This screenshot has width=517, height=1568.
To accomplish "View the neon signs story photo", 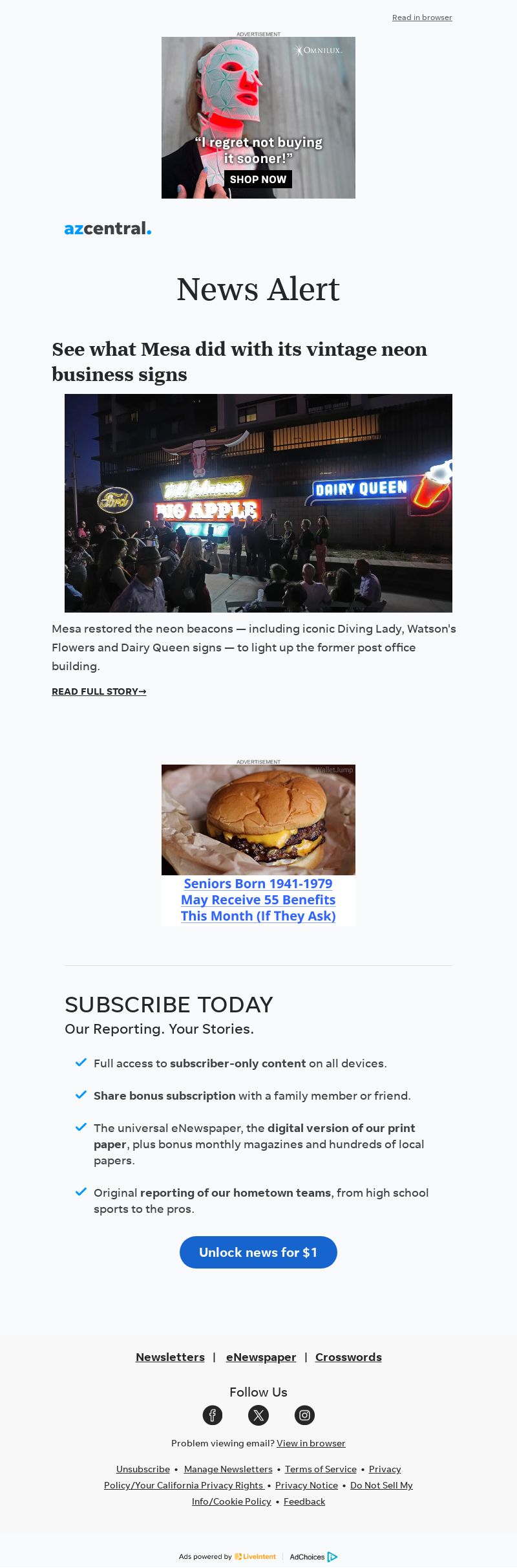I will click(258, 503).
